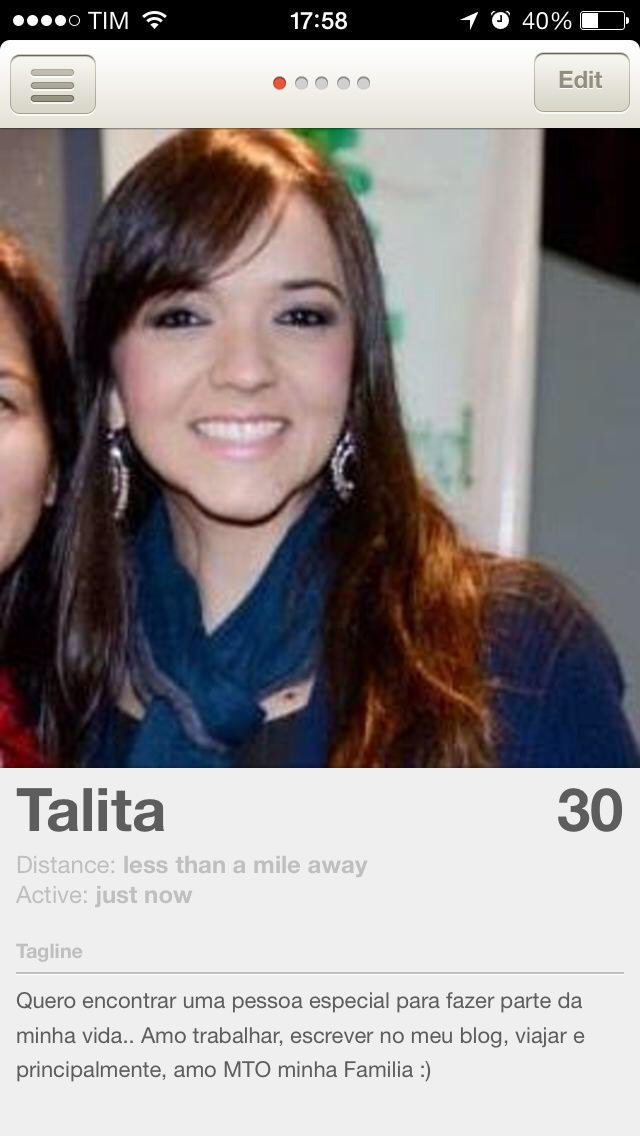Viewport: 640px width, 1136px height.
Task: Tap the Edit button
Action: [581, 82]
